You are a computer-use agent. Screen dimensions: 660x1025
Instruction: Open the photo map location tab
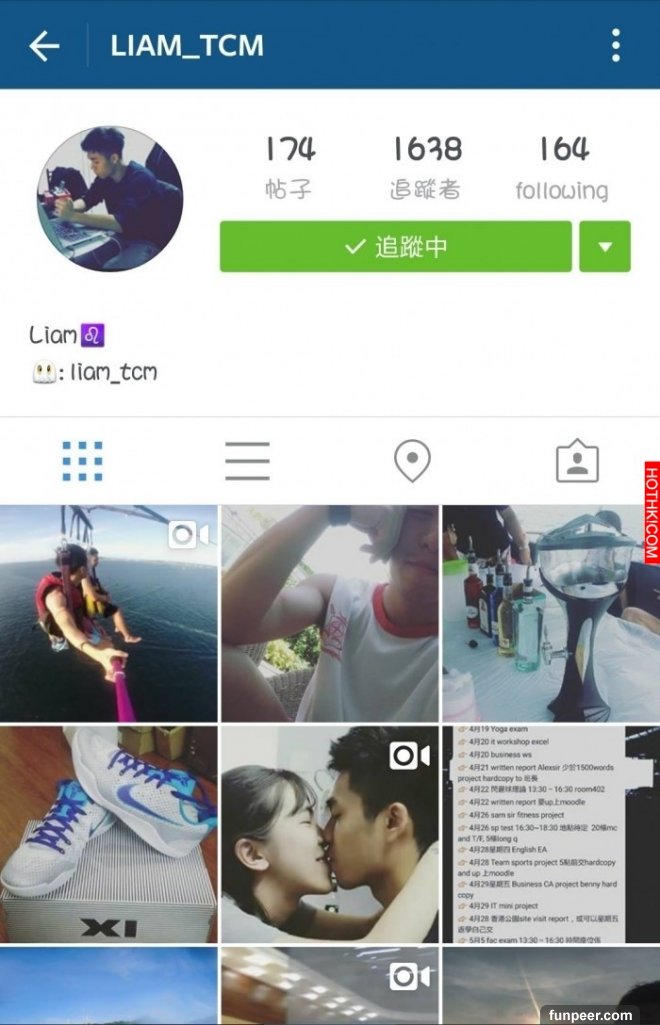point(412,461)
